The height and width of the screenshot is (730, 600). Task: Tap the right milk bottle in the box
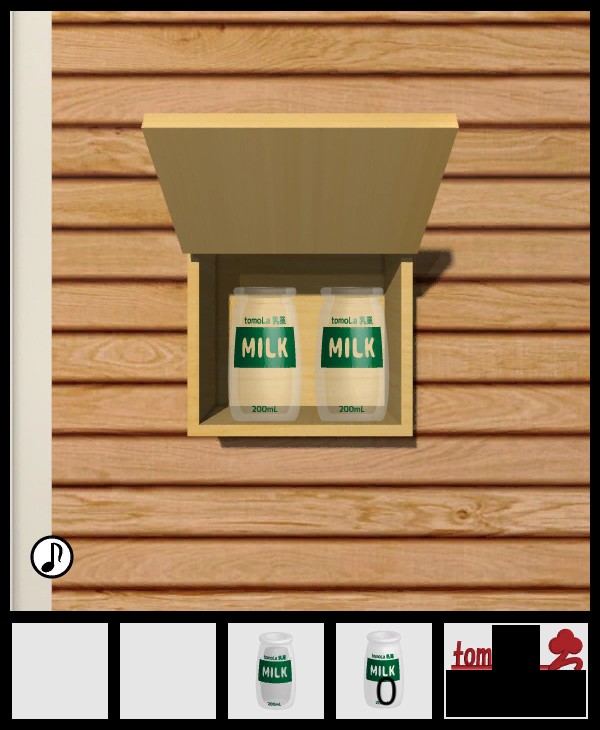351,354
